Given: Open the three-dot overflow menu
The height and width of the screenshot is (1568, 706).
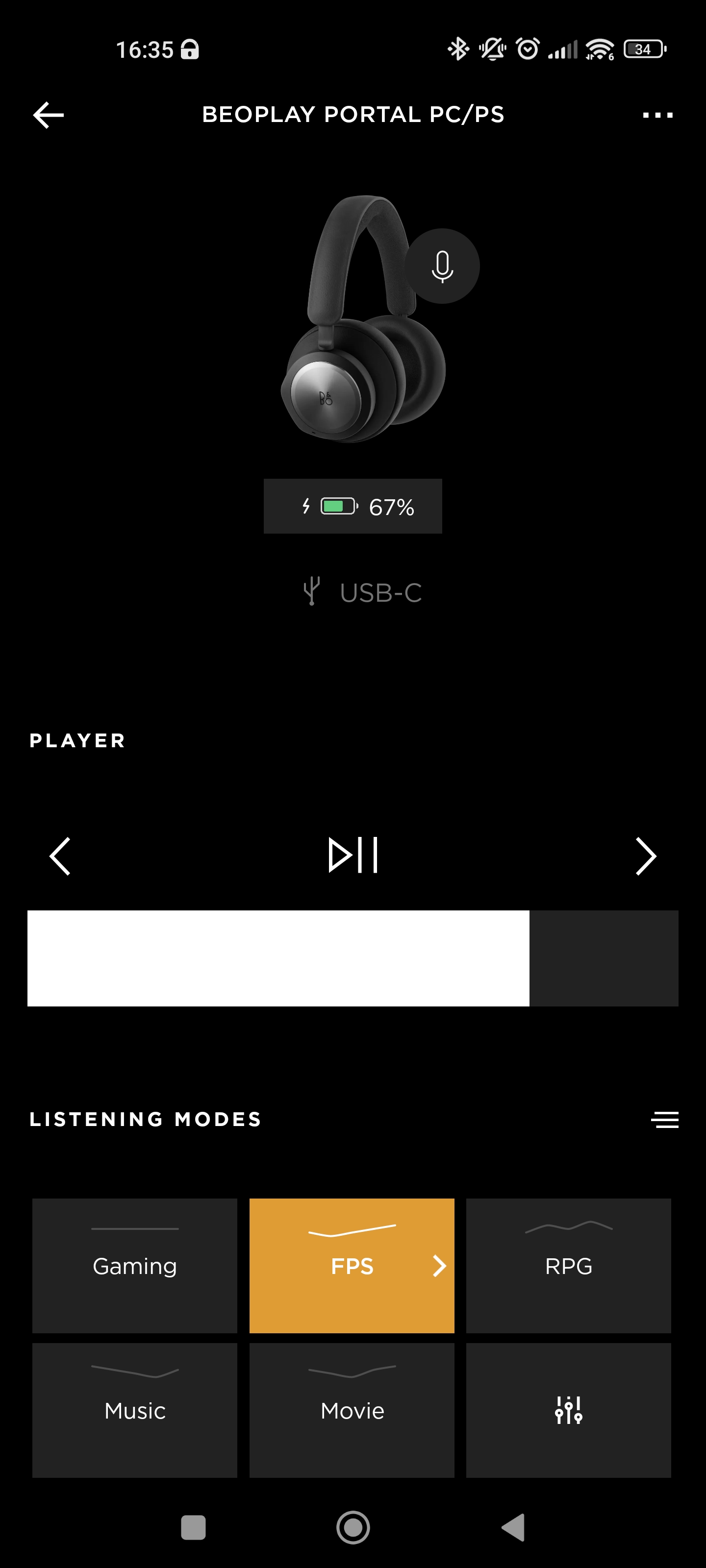Looking at the screenshot, I should (657, 115).
